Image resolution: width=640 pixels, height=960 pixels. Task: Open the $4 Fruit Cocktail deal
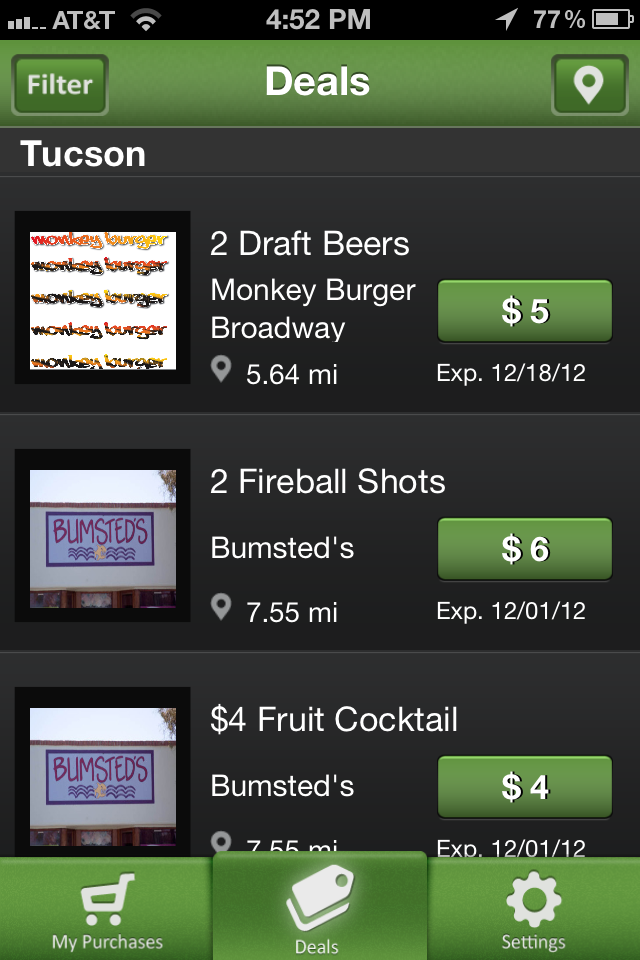pyautogui.click(x=334, y=720)
